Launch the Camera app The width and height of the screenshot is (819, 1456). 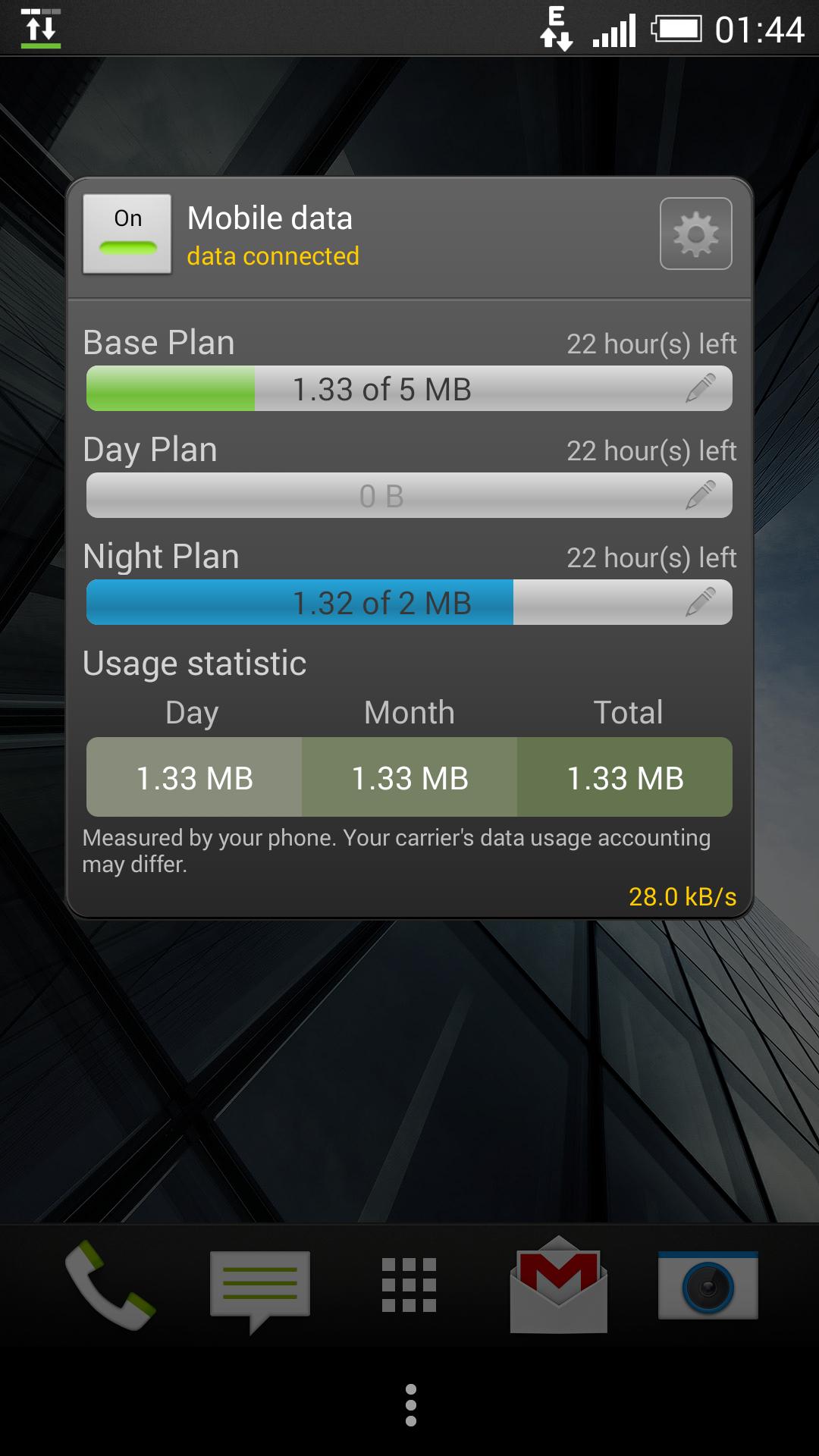click(x=708, y=1285)
